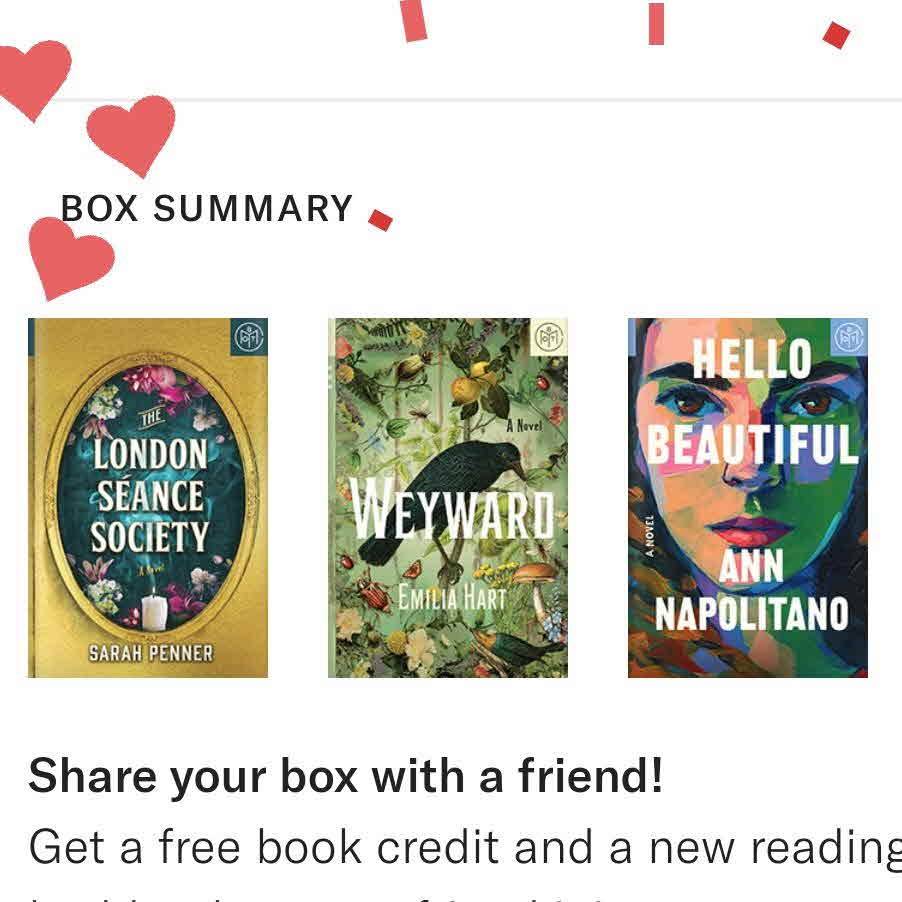Select the Hello Beautiful book cover
The image size is (902, 902).
[x=748, y=498]
